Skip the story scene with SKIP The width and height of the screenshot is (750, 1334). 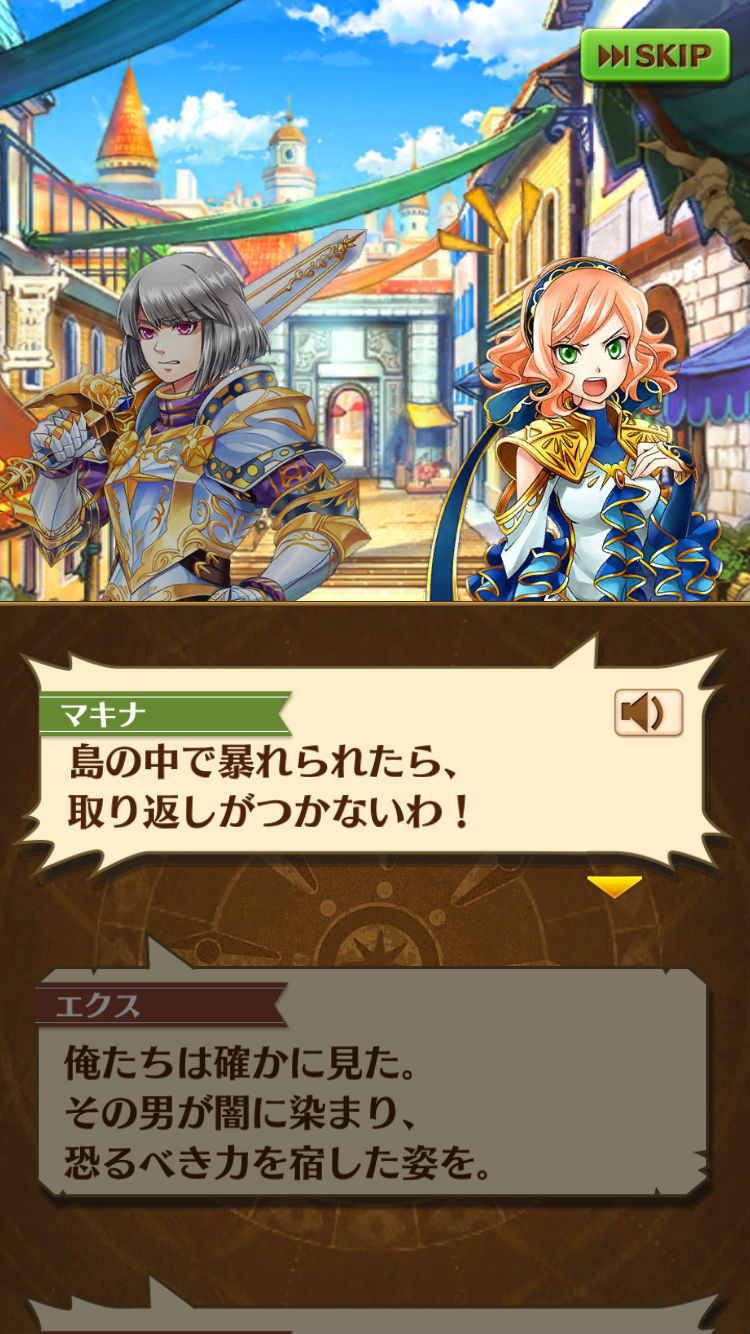point(654,56)
